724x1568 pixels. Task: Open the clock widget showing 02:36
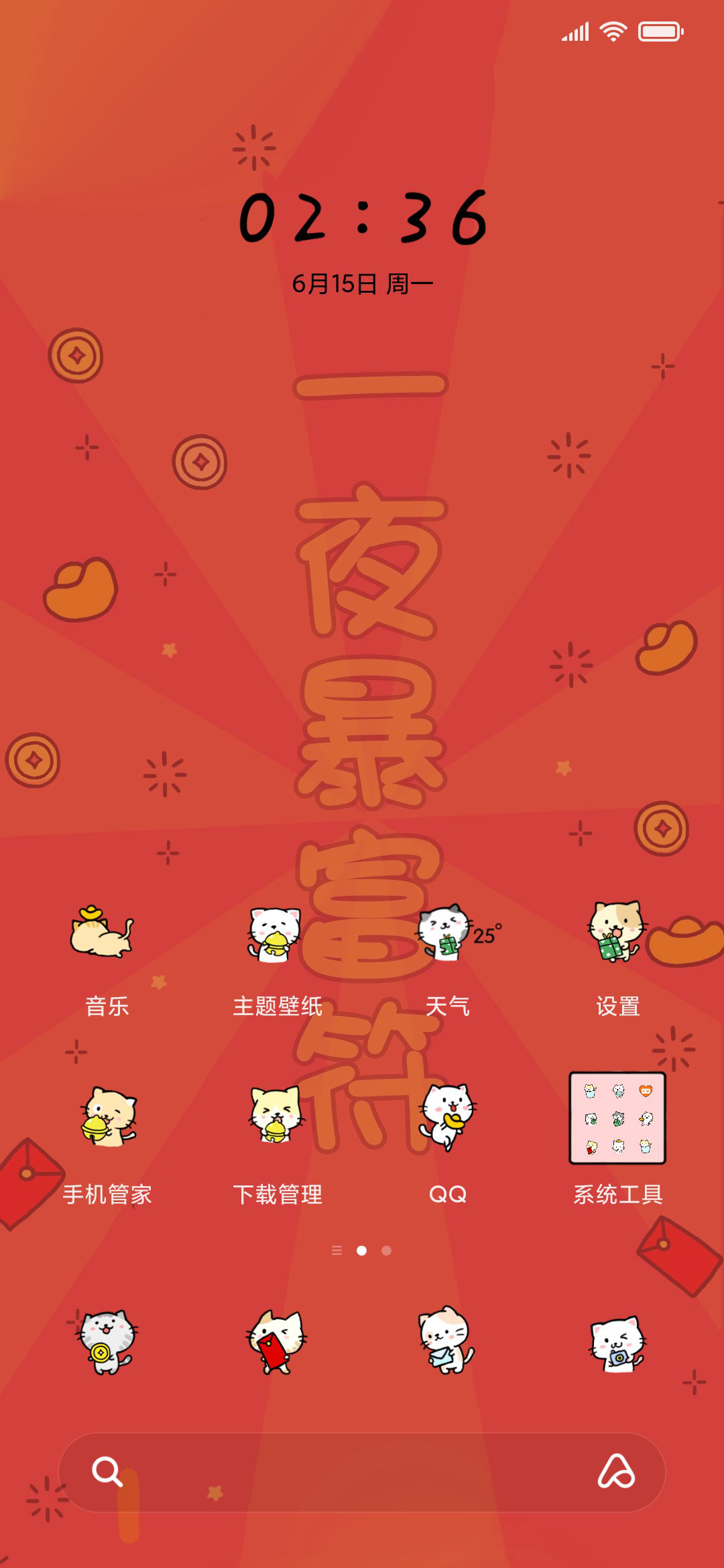pyautogui.click(x=363, y=218)
